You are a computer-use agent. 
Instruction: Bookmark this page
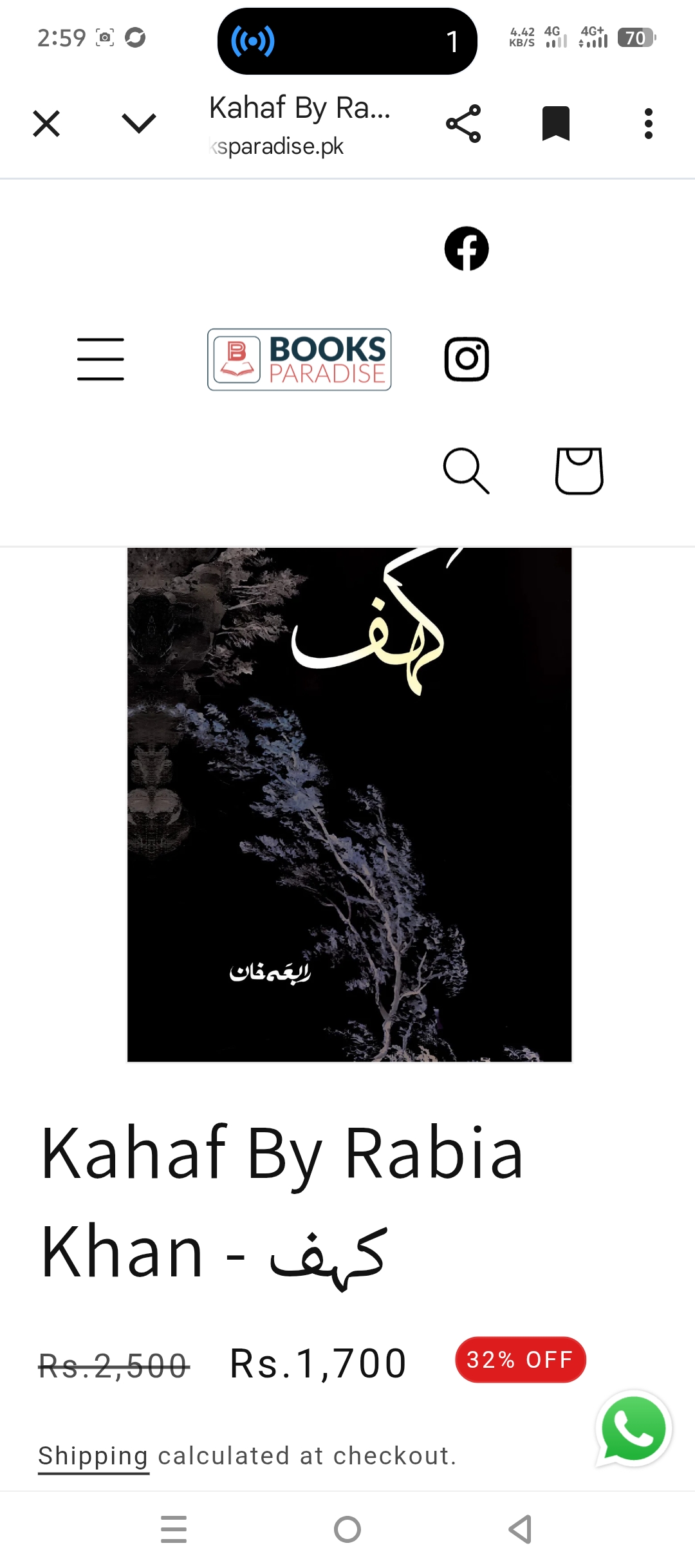(556, 124)
